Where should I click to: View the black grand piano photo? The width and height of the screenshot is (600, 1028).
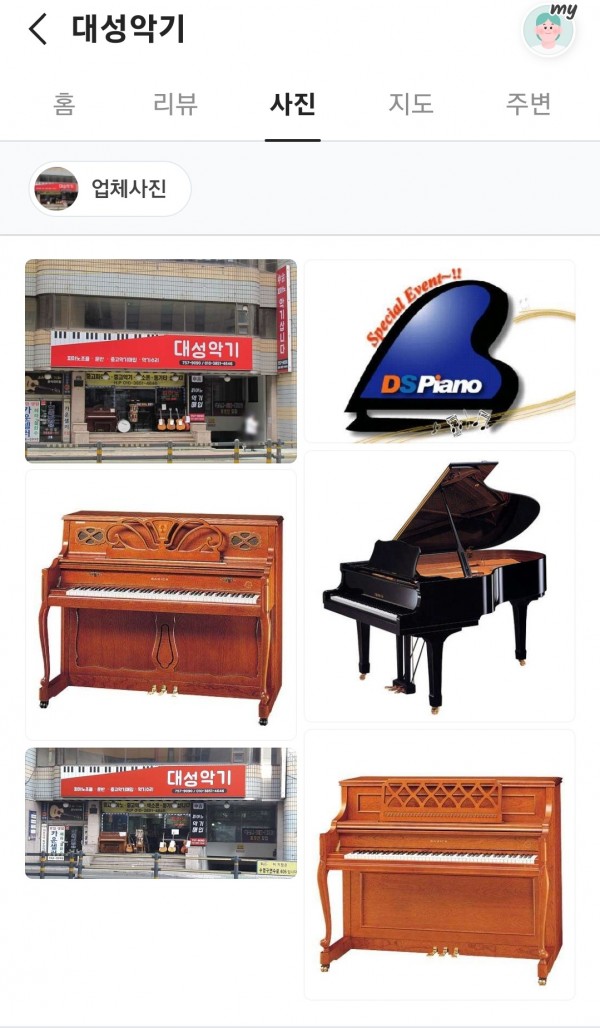point(439,586)
